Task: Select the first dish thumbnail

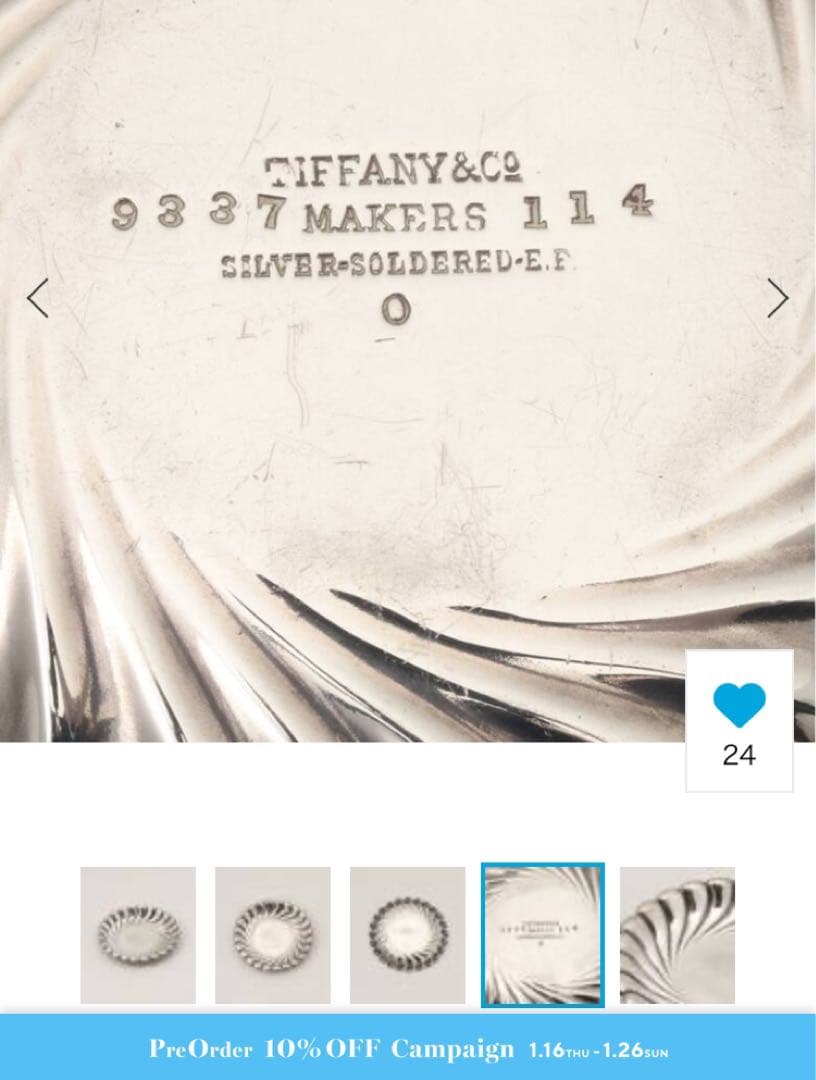Action: (138, 935)
